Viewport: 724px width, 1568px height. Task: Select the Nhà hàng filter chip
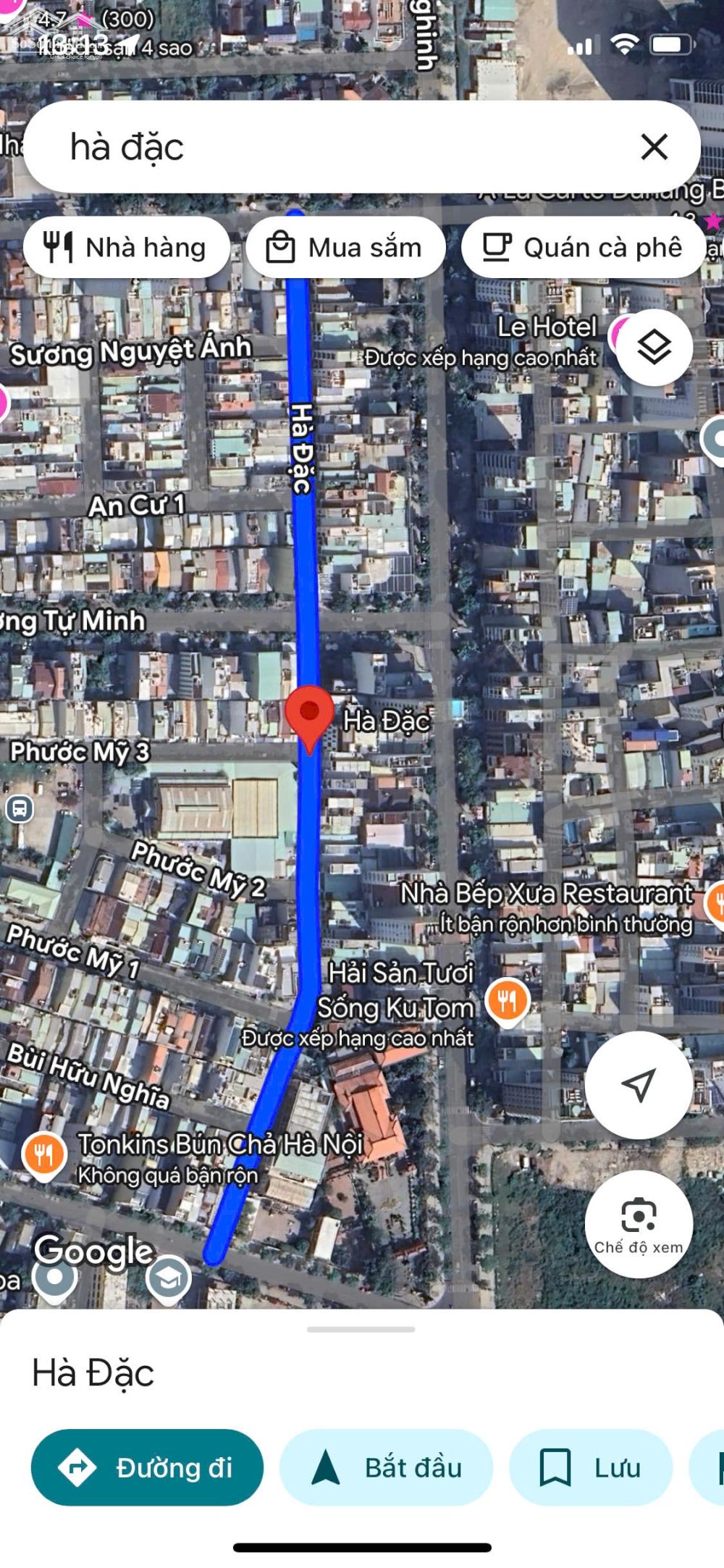click(127, 248)
